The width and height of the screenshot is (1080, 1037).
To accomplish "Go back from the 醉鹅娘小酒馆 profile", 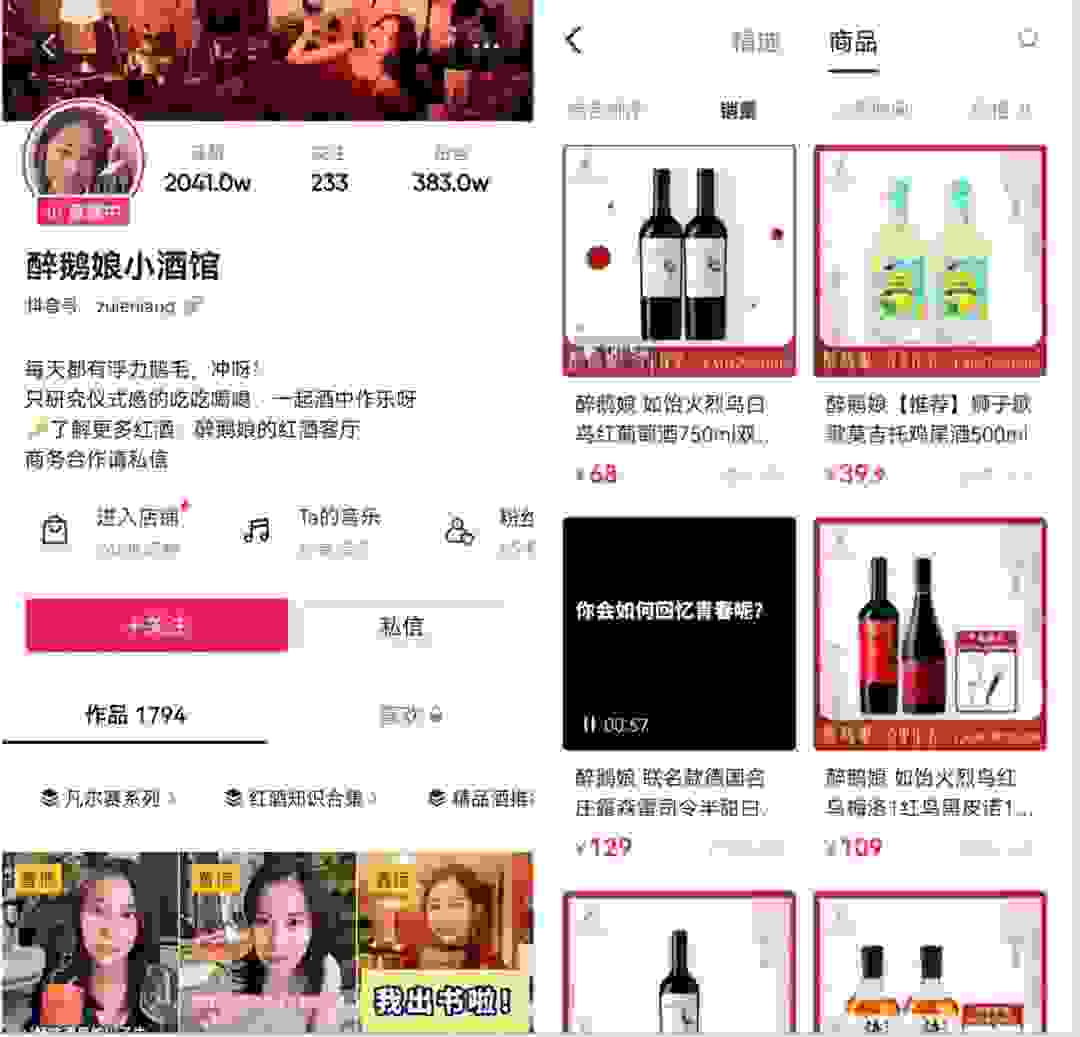I will click(x=46, y=44).
